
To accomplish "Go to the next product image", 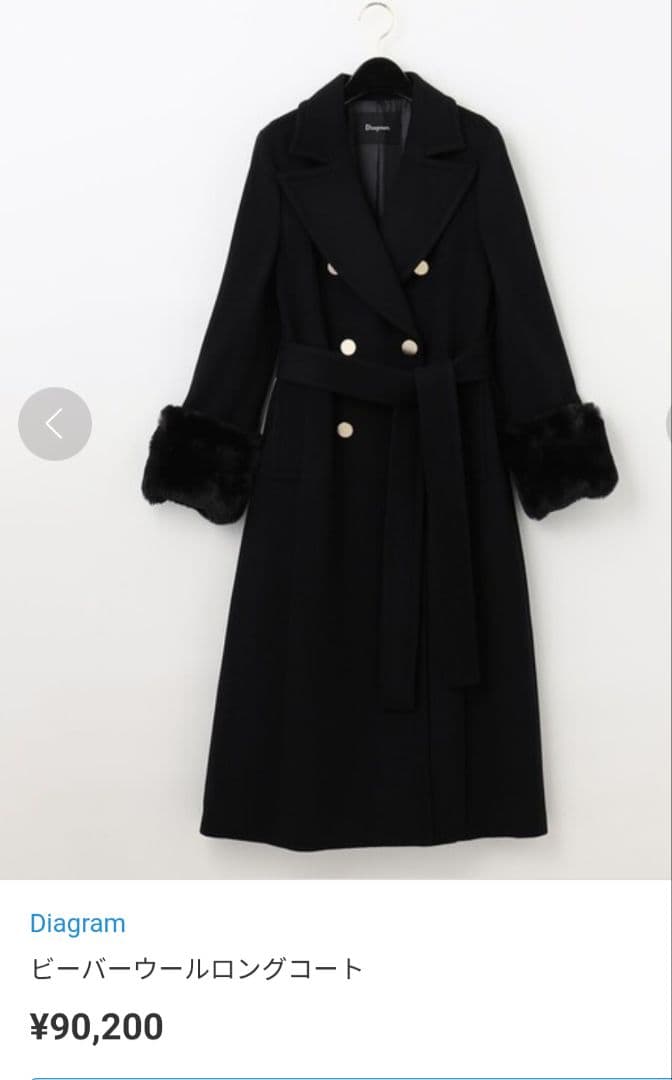I will coord(668,424).
